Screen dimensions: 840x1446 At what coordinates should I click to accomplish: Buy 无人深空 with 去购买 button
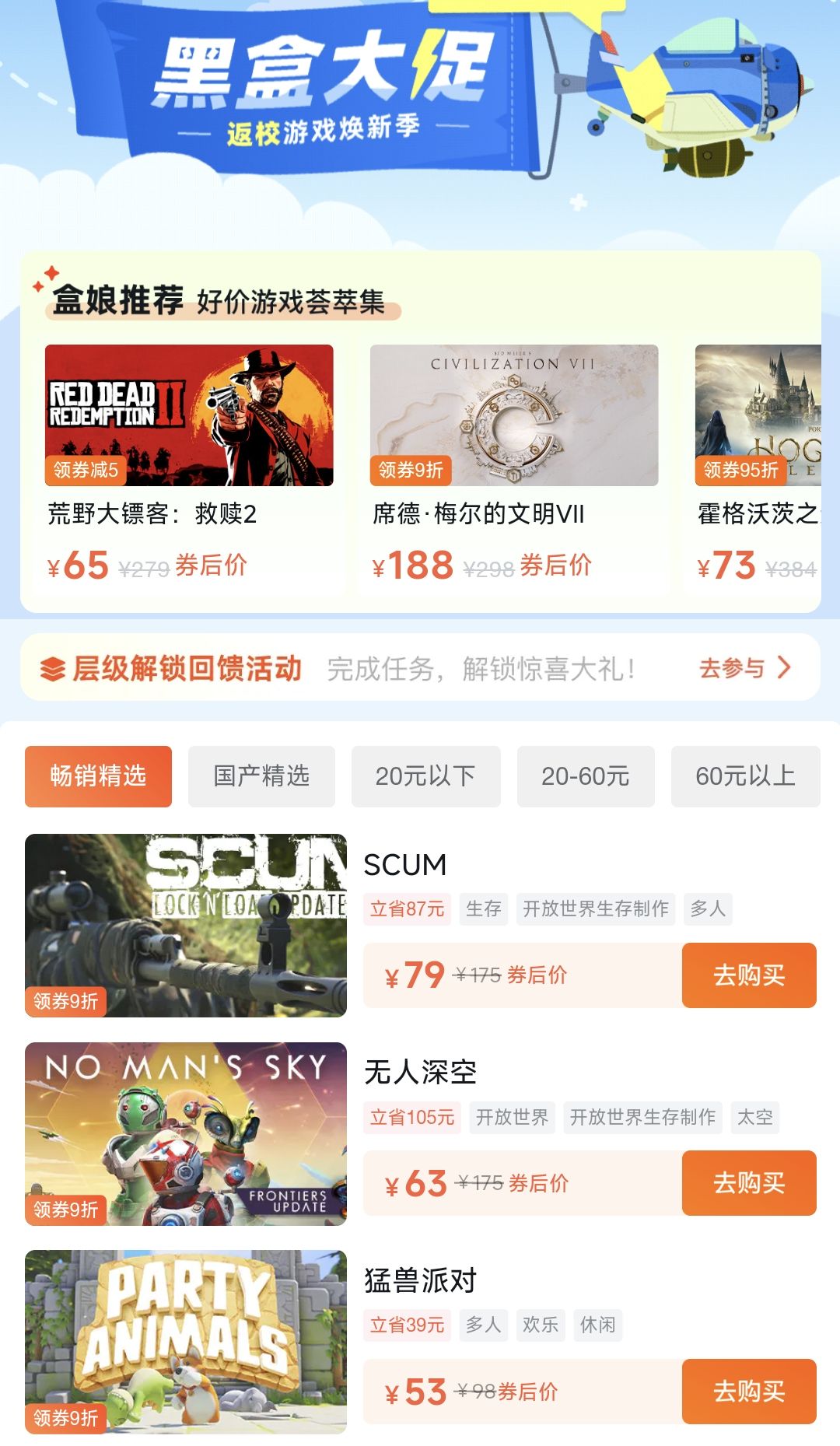point(748,1183)
